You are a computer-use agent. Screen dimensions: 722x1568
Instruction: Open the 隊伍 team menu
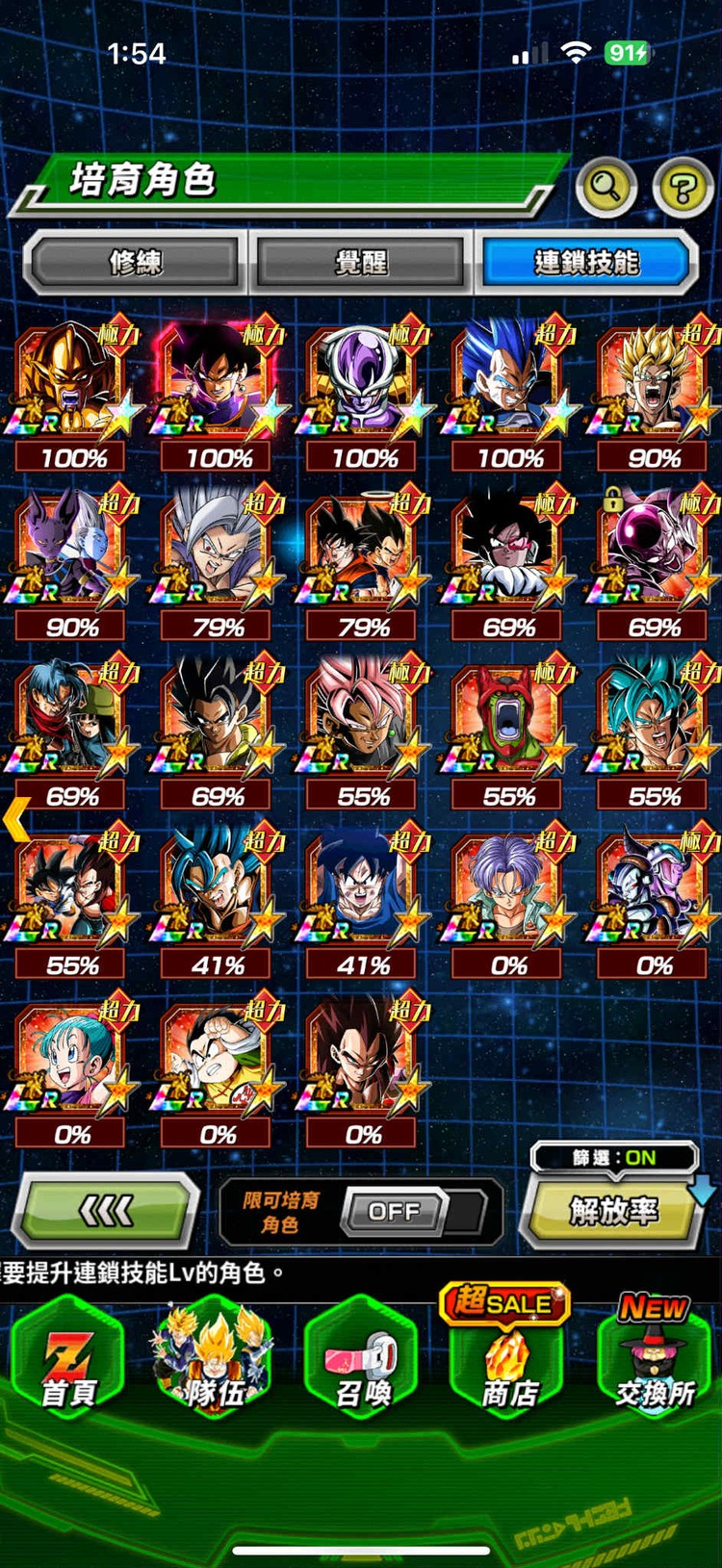click(x=215, y=1357)
